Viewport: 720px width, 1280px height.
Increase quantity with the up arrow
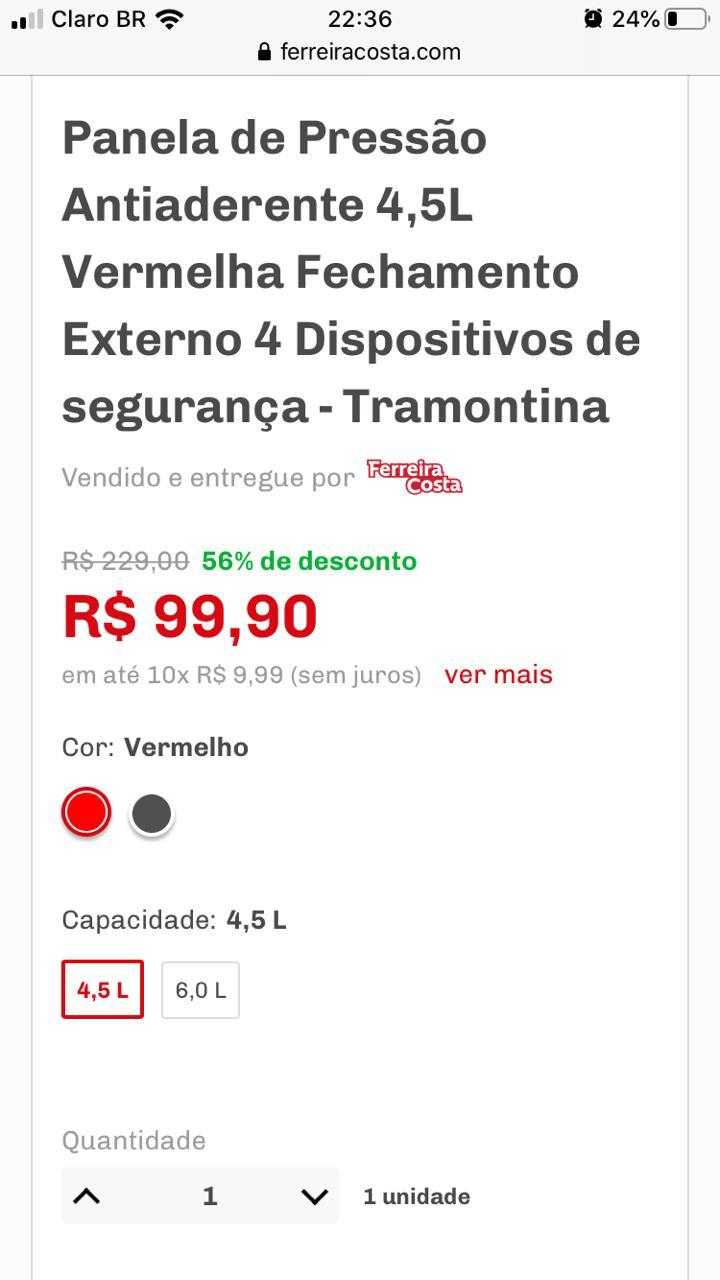click(x=87, y=1196)
